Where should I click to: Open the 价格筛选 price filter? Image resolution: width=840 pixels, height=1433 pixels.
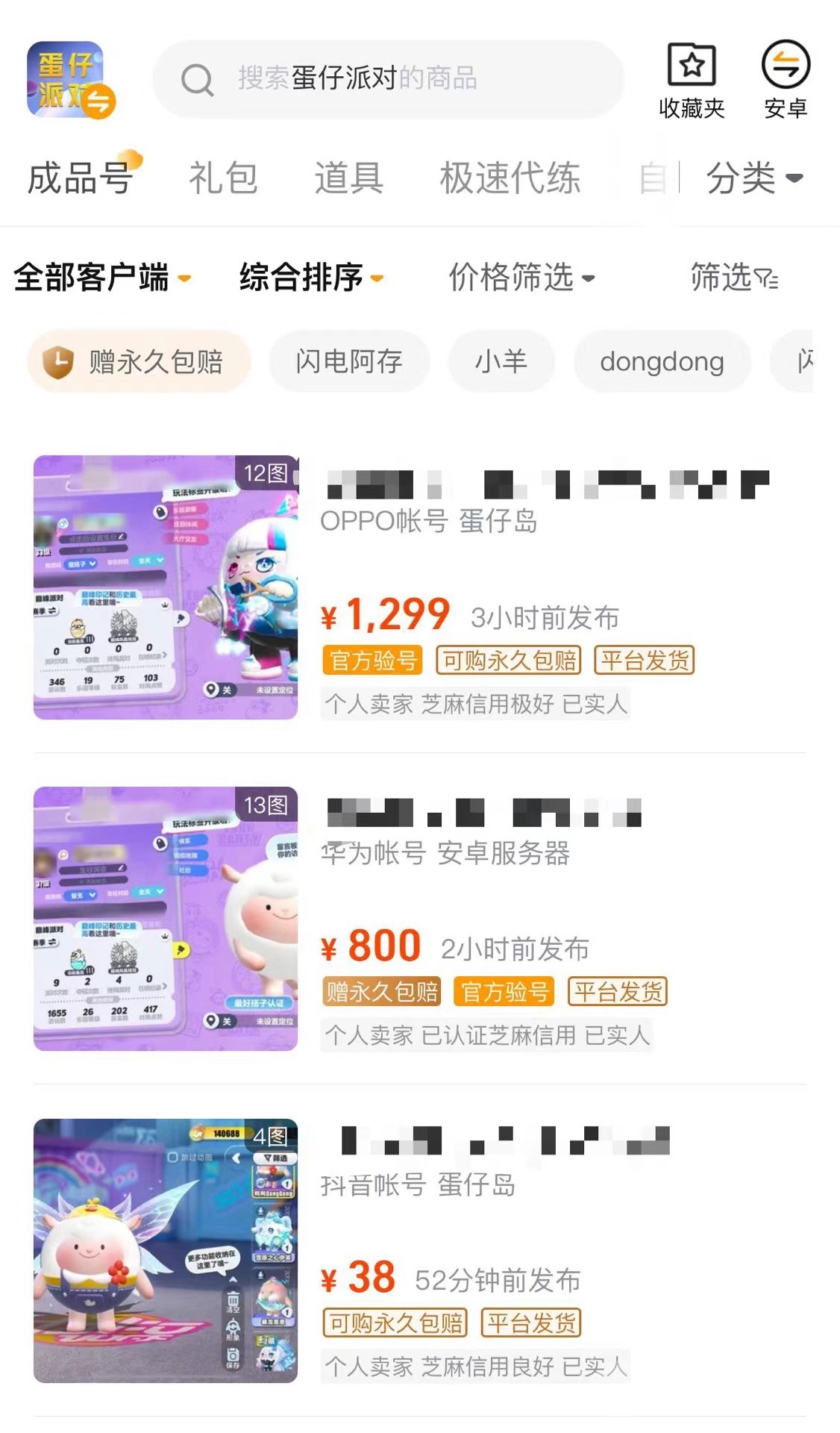point(521,278)
